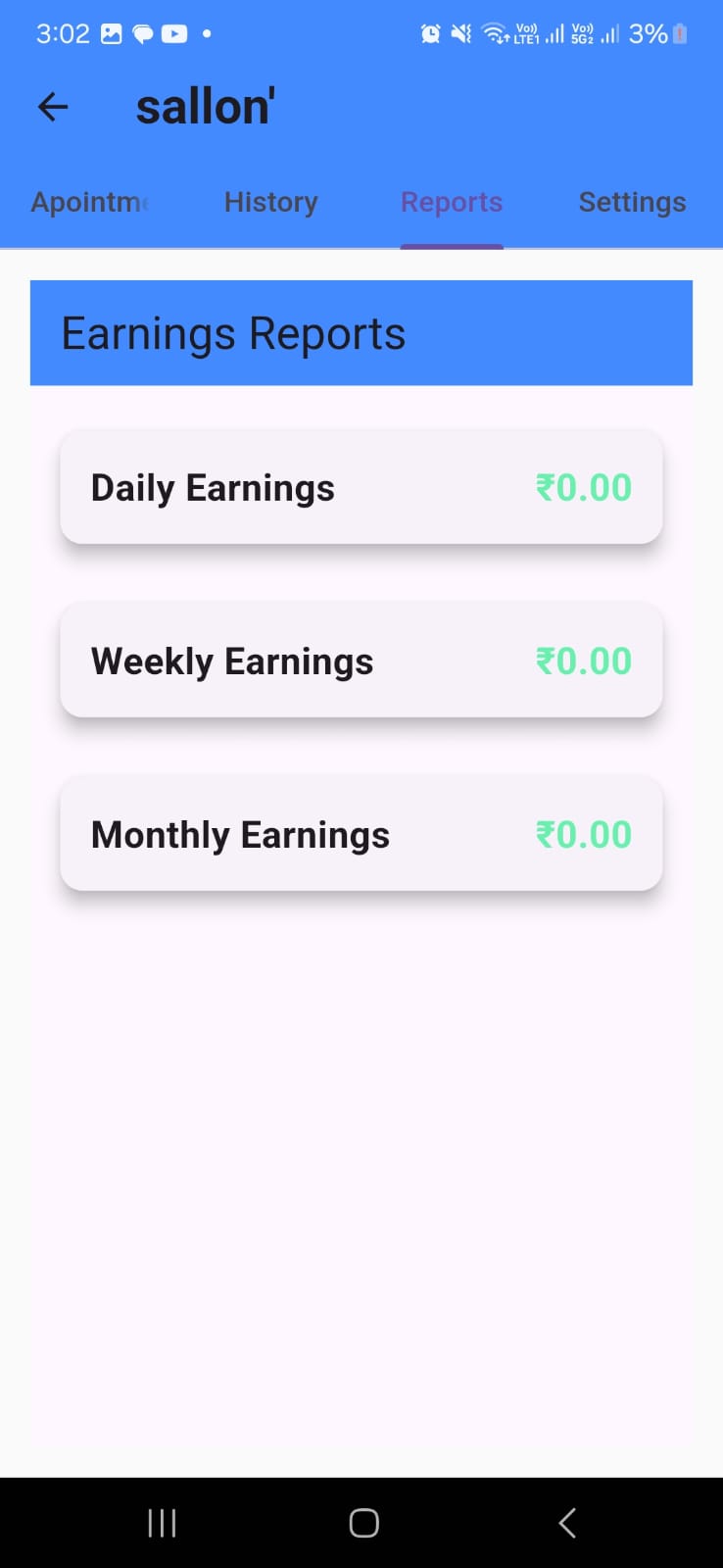Open recent apps from navigation bar
Screen dimensions: 723x1568
click(x=162, y=1523)
